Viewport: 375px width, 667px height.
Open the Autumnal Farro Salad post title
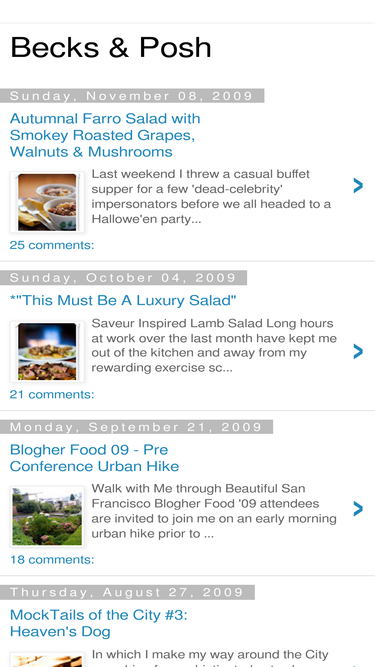pos(105,135)
